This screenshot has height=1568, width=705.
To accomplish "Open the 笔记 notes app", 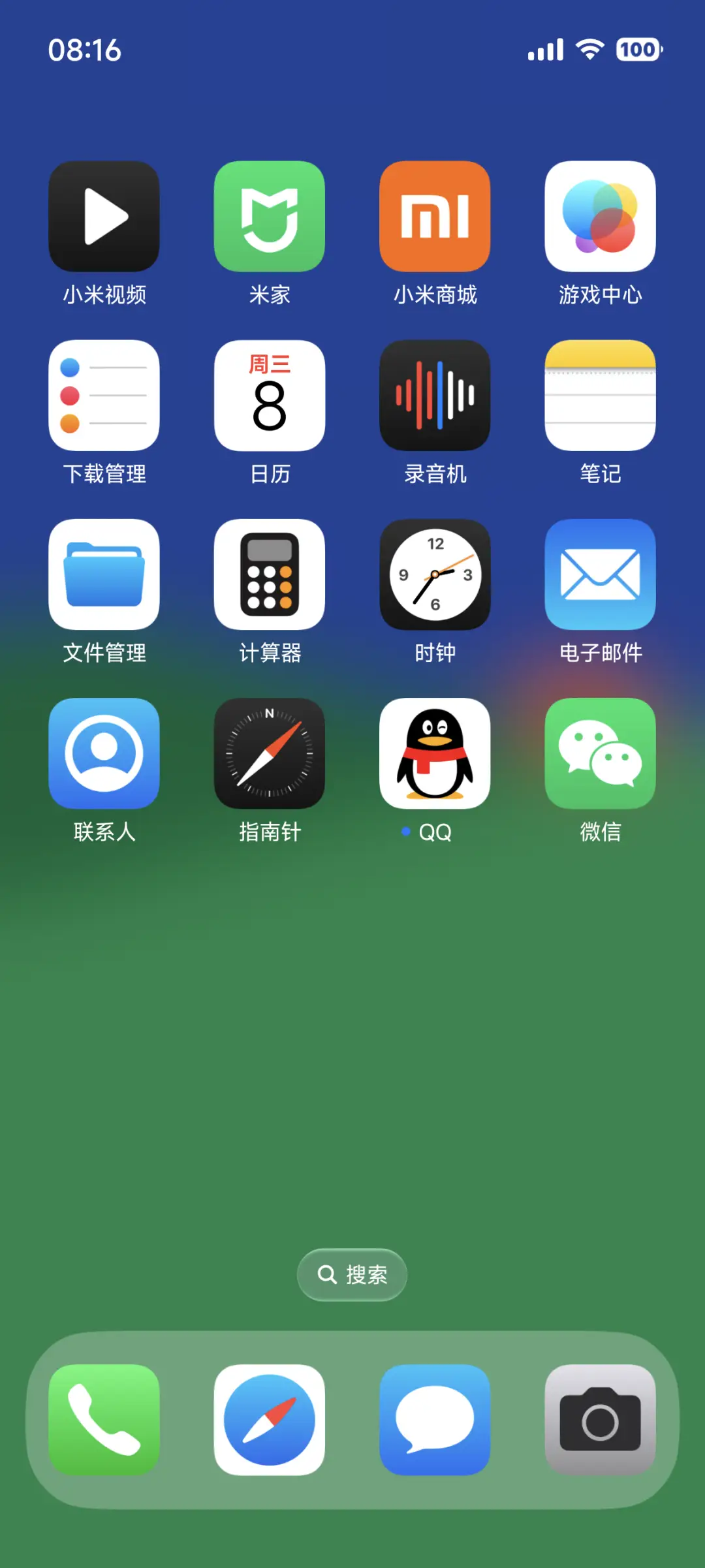I will click(600, 396).
